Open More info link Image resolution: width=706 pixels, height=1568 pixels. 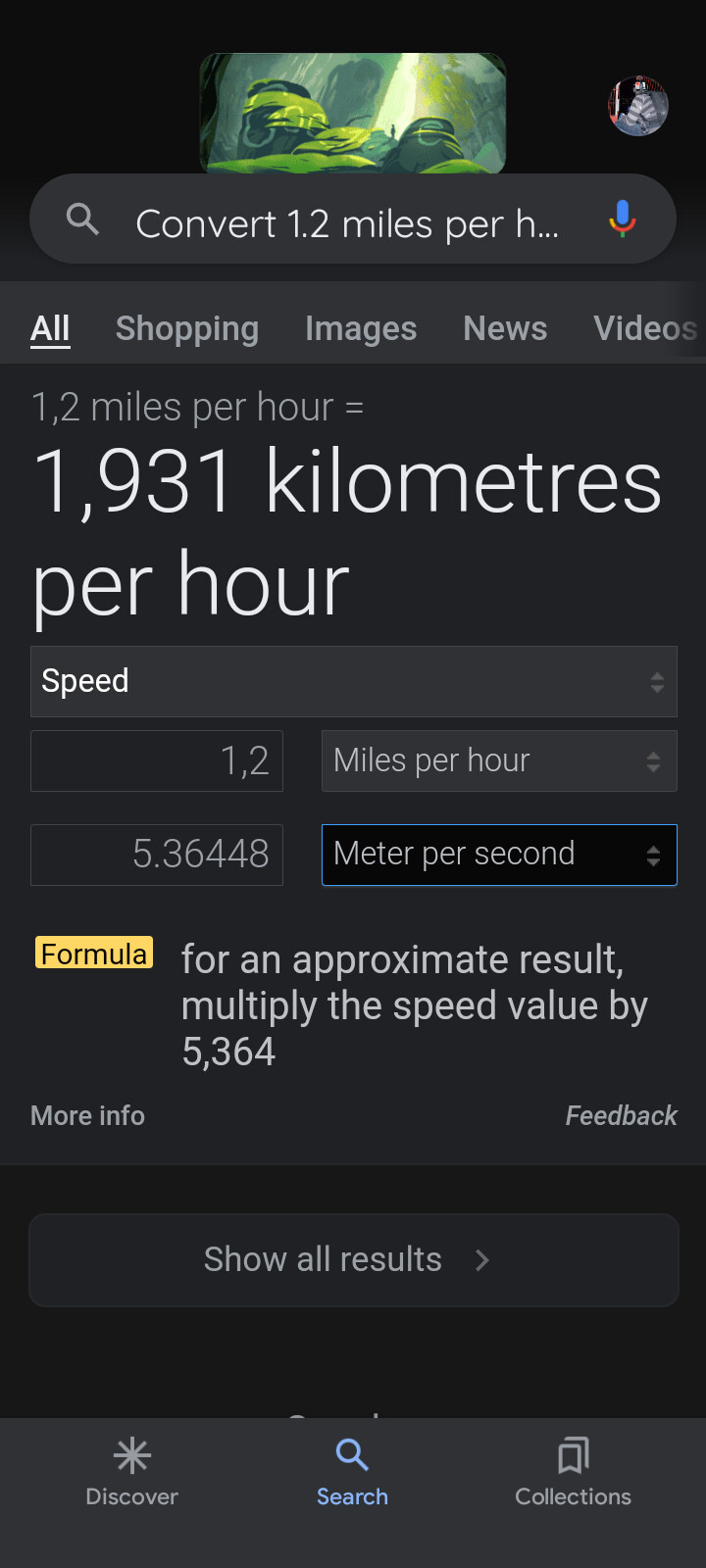[x=87, y=1115]
